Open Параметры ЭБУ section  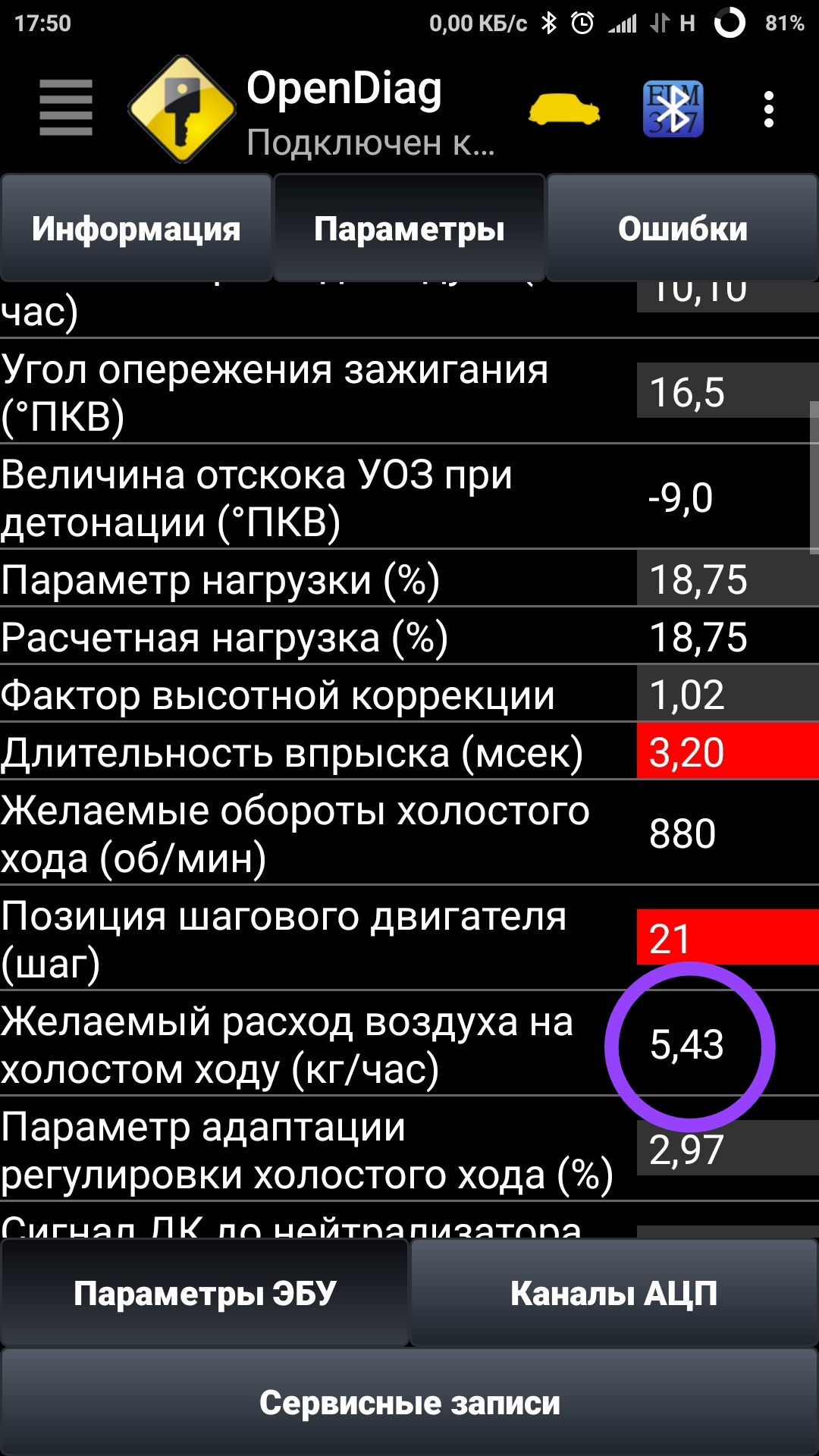point(205,1293)
